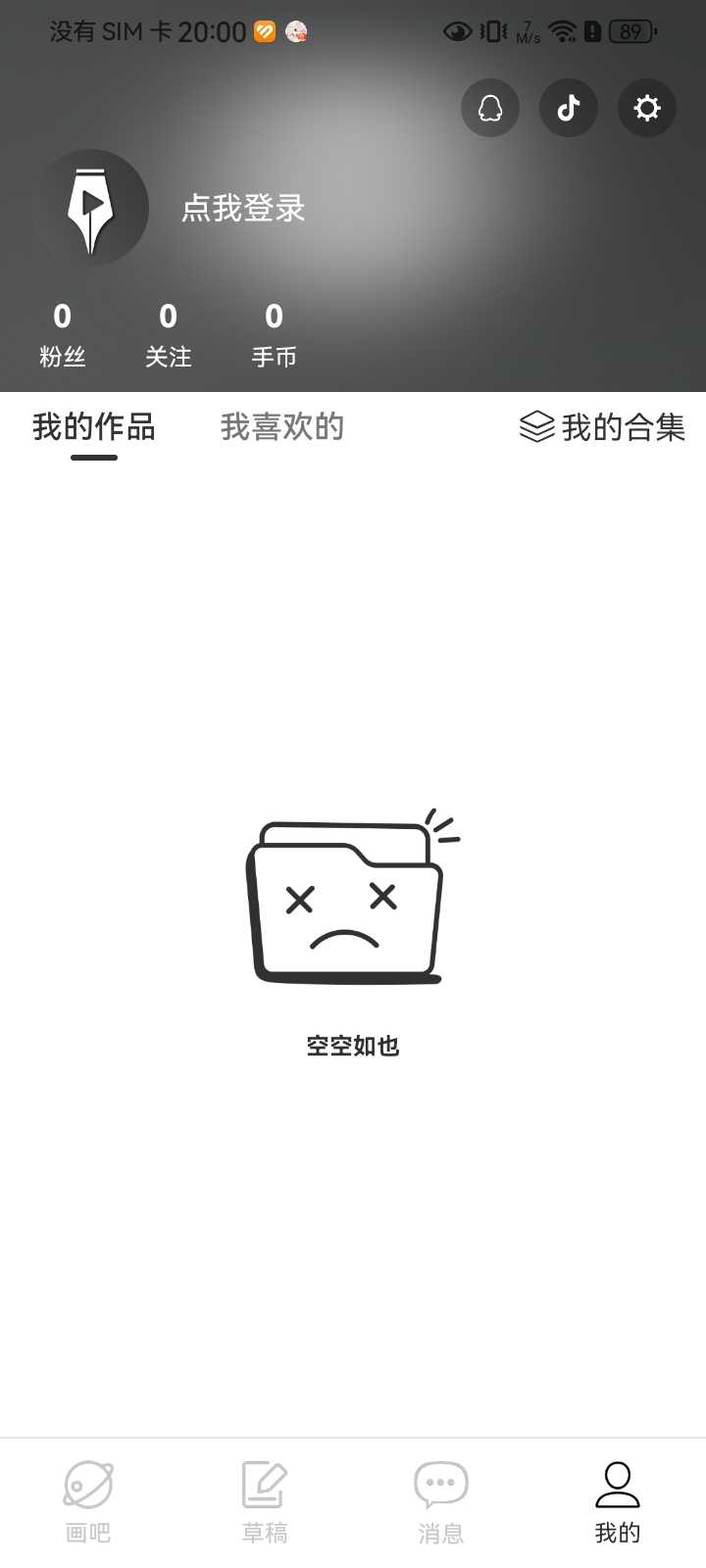This screenshot has width=706, height=1568.
Task: Select the 我的作品 tab
Action: click(x=94, y=427)
